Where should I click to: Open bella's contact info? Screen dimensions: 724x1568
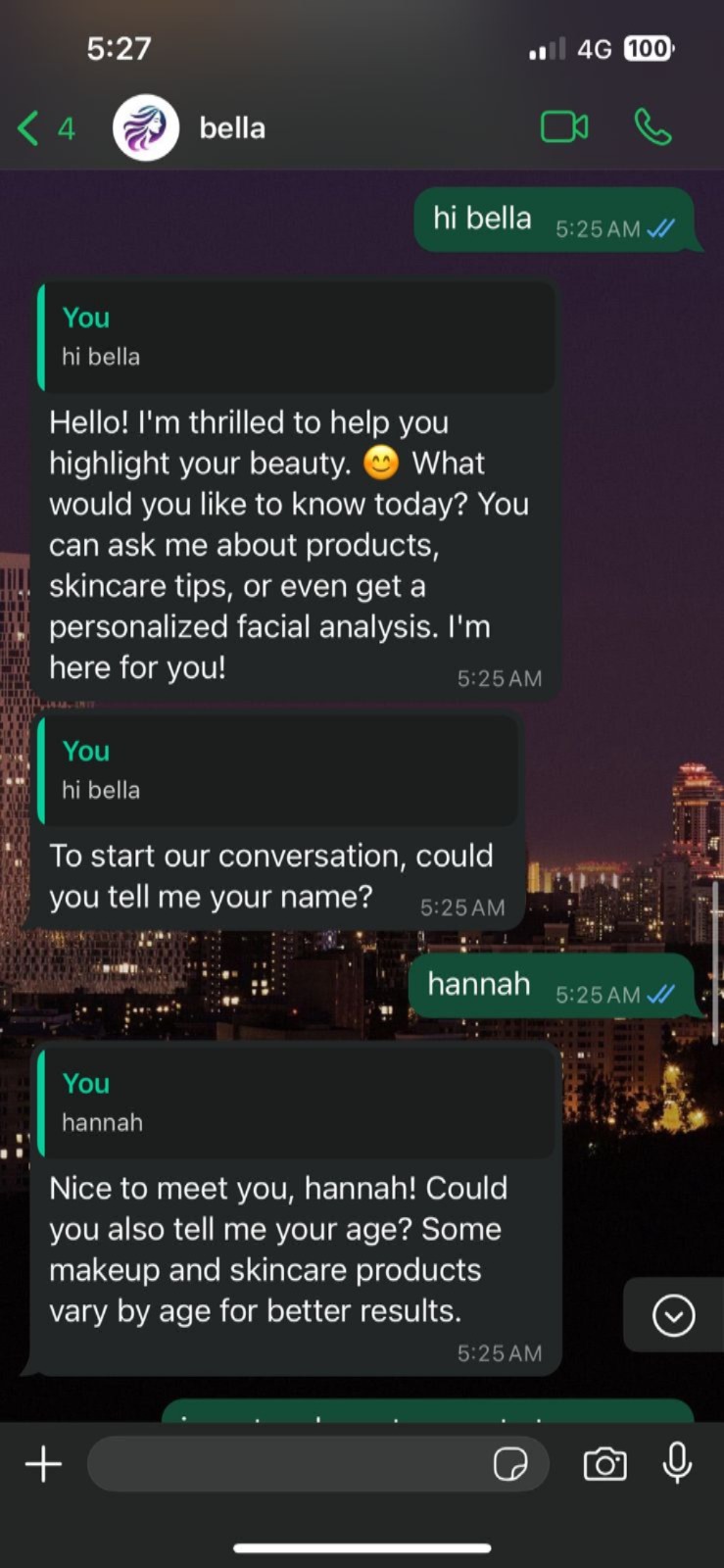pos(231,128)
